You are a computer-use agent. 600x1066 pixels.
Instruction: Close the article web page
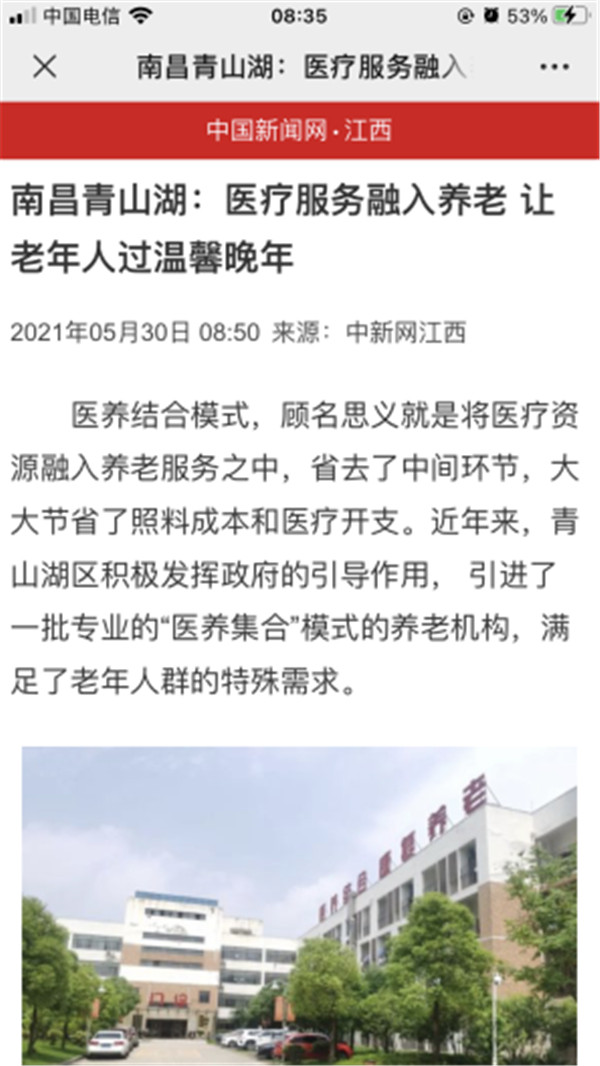(45, 67)
